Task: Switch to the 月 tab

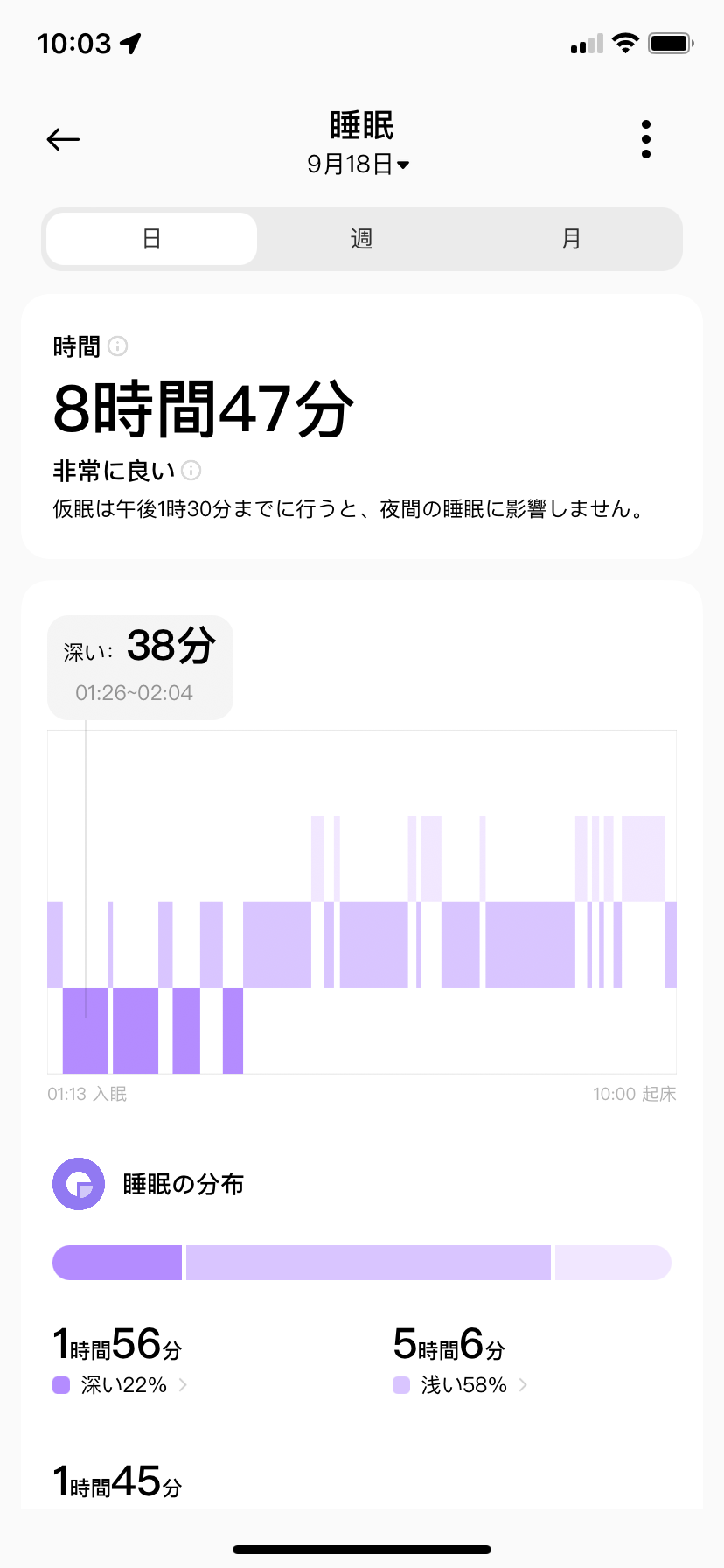Action: (x=571, y=239)
